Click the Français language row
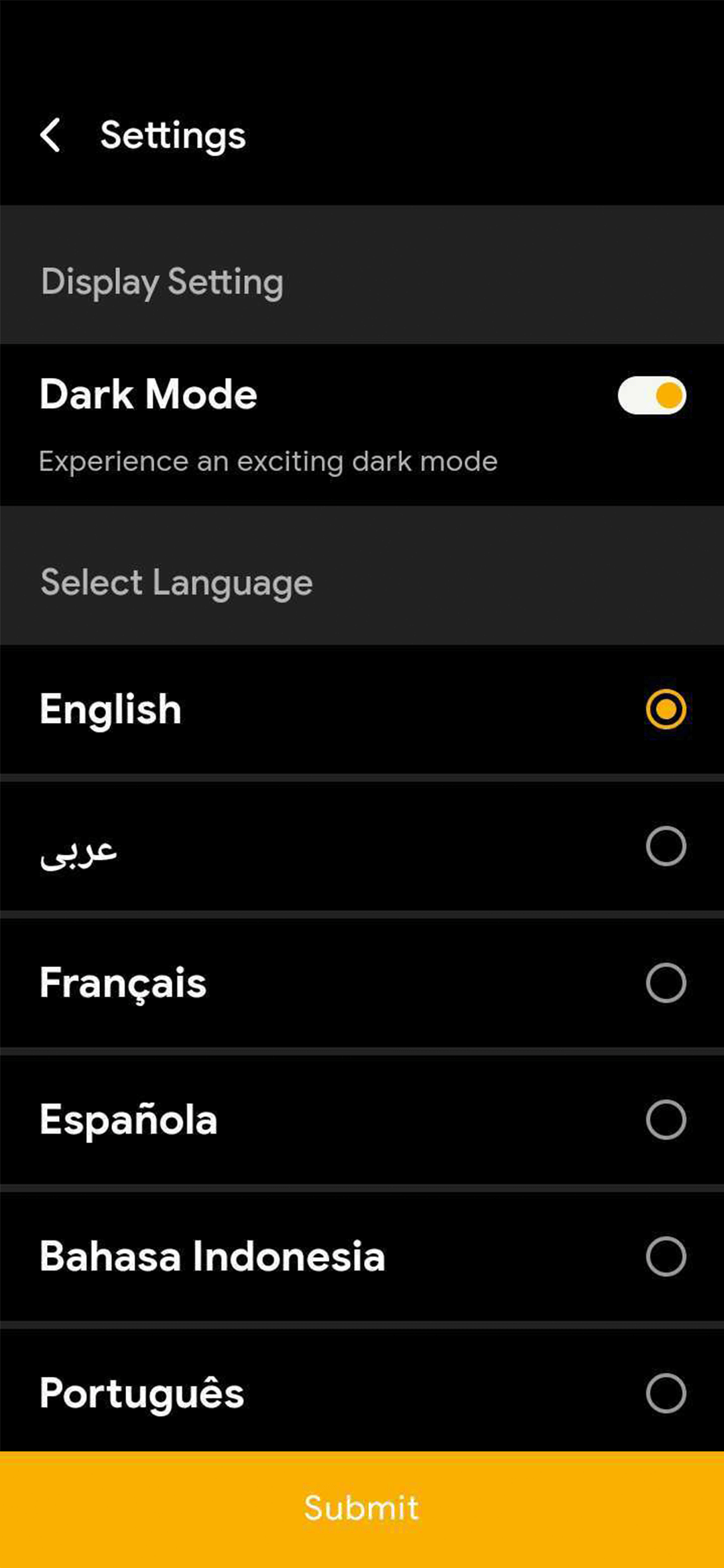Viewport: 724px width, 1568px height. click(268, 983)
